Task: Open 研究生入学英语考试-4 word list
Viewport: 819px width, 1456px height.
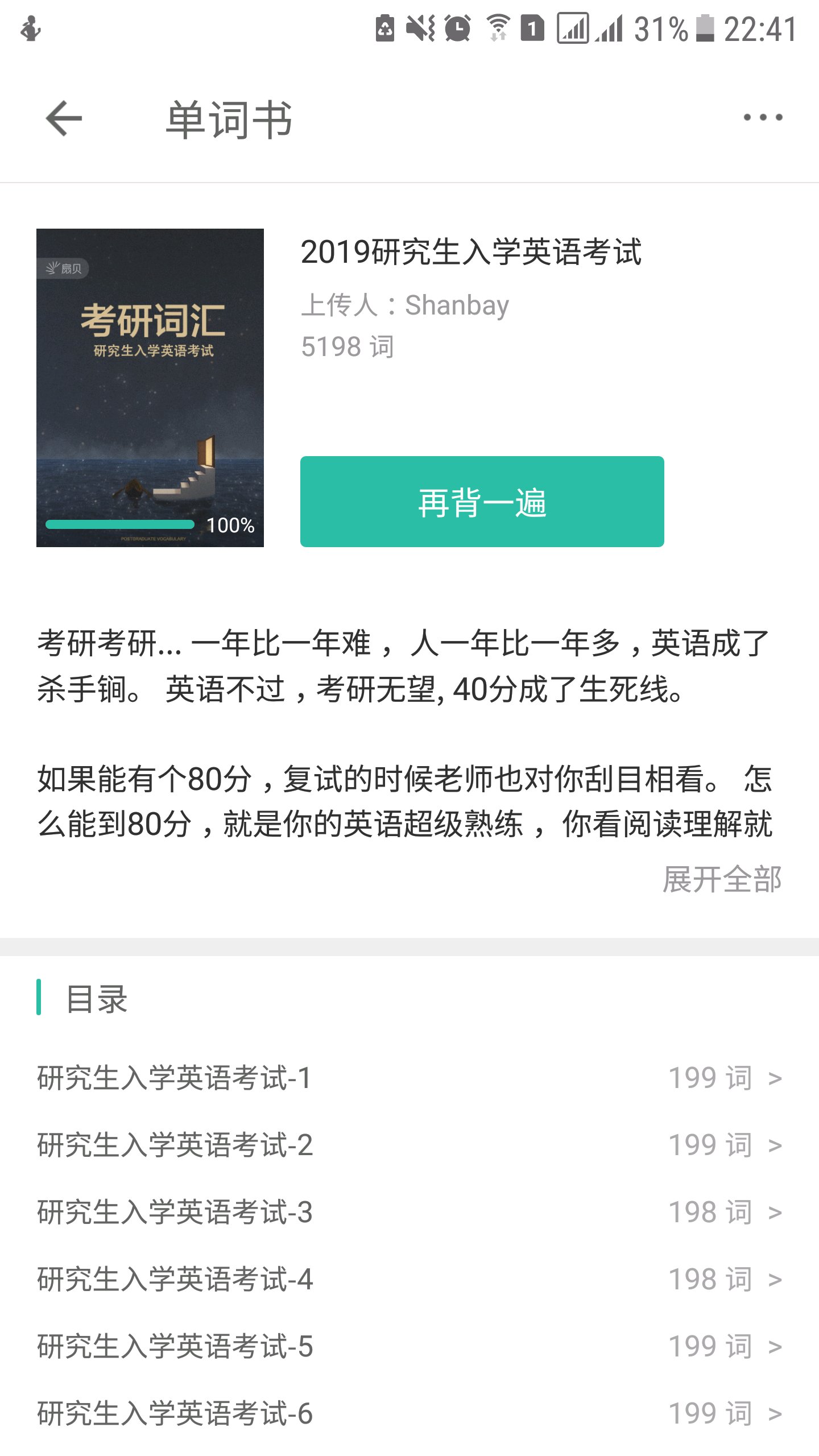Action: tap(409, 1279)
